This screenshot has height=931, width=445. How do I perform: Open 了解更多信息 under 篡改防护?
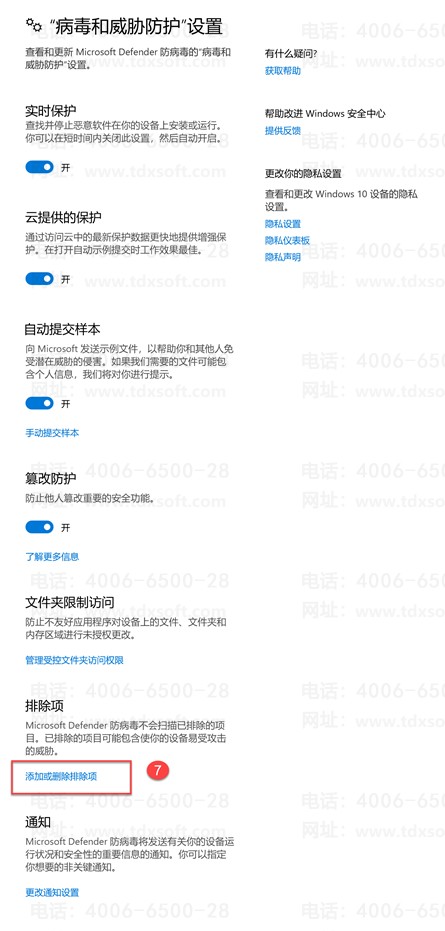52,556
